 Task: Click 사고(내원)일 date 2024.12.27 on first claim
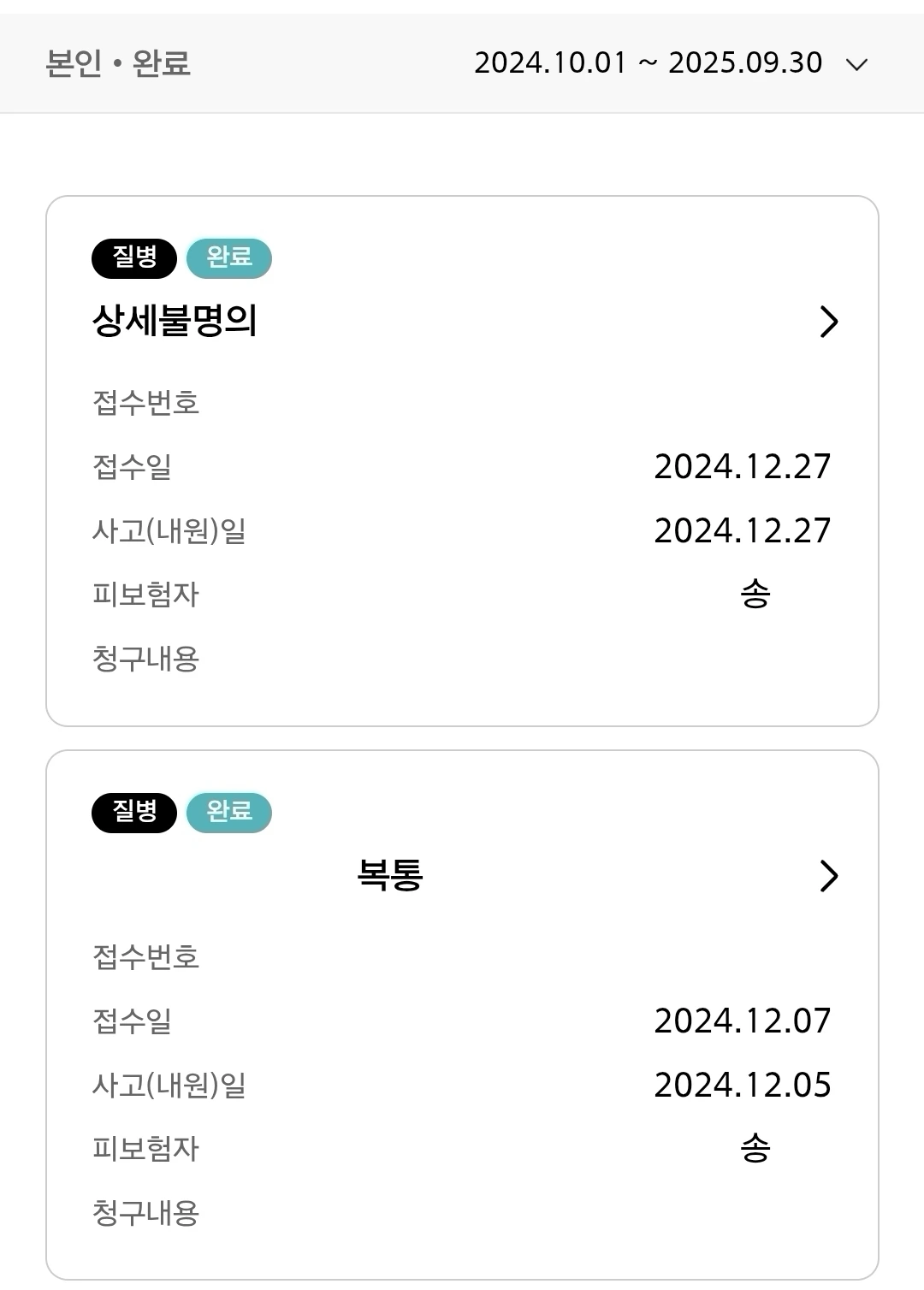click(743, 530)
